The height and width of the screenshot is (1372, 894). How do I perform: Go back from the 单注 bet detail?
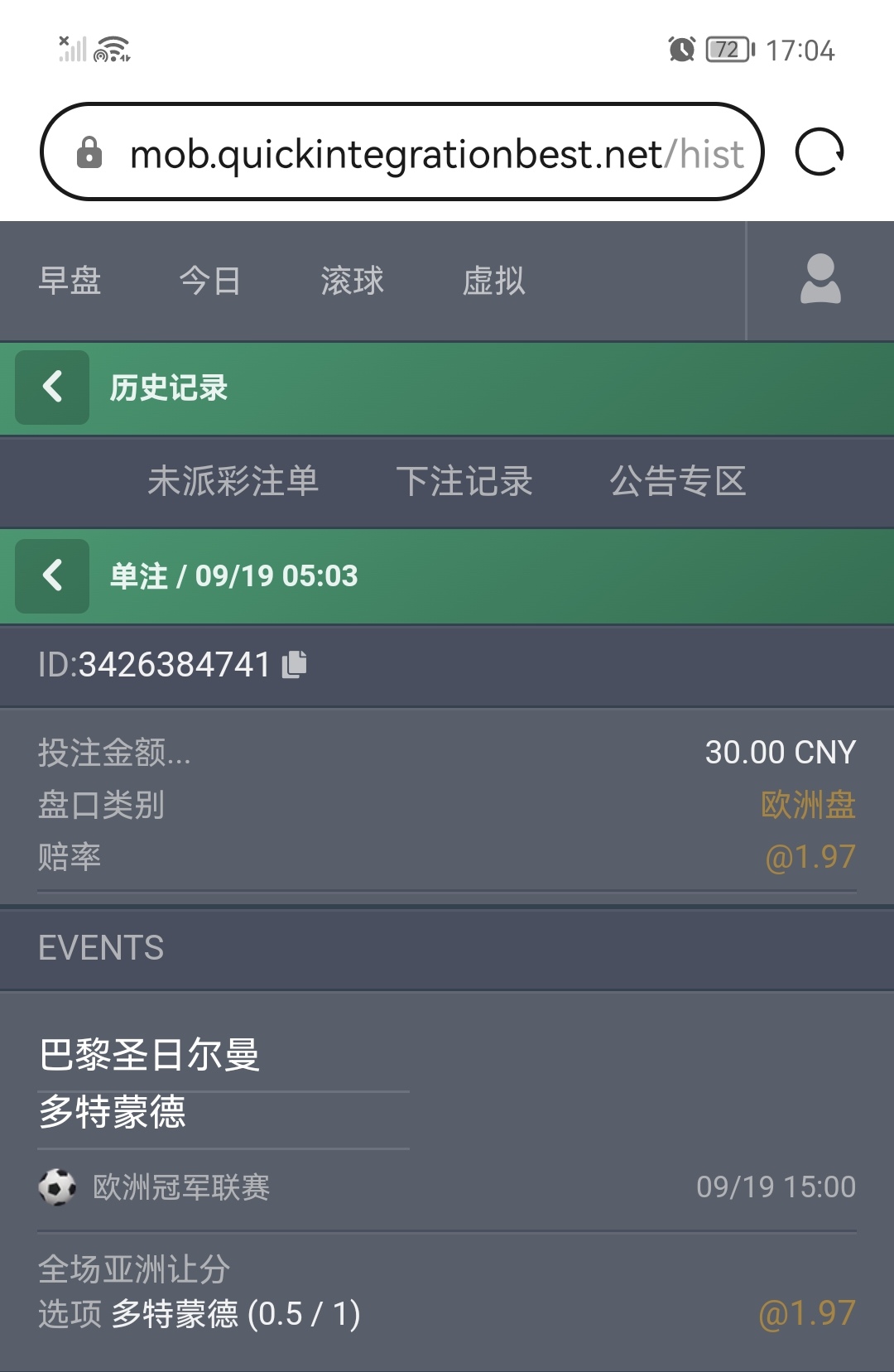(x=52, y=575)
